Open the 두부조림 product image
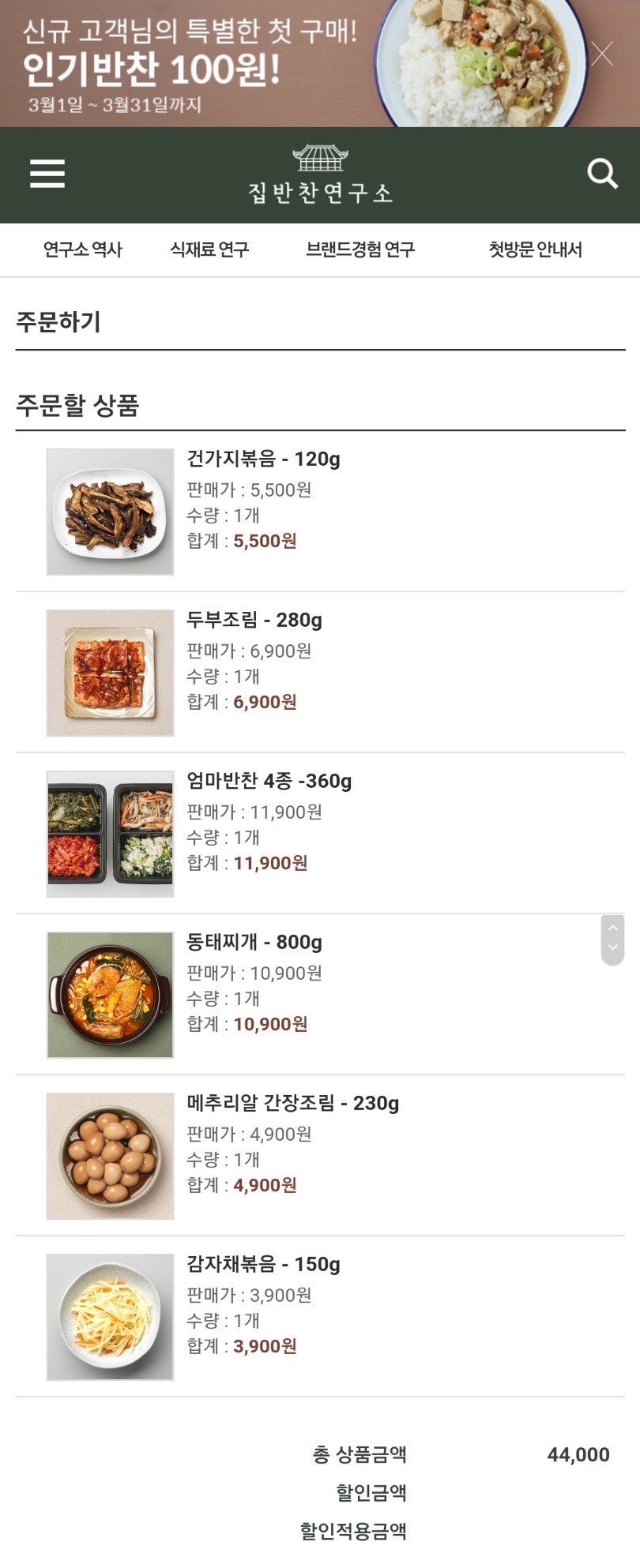The width and height of the screenshot is (640, 1568). [110, 673]
